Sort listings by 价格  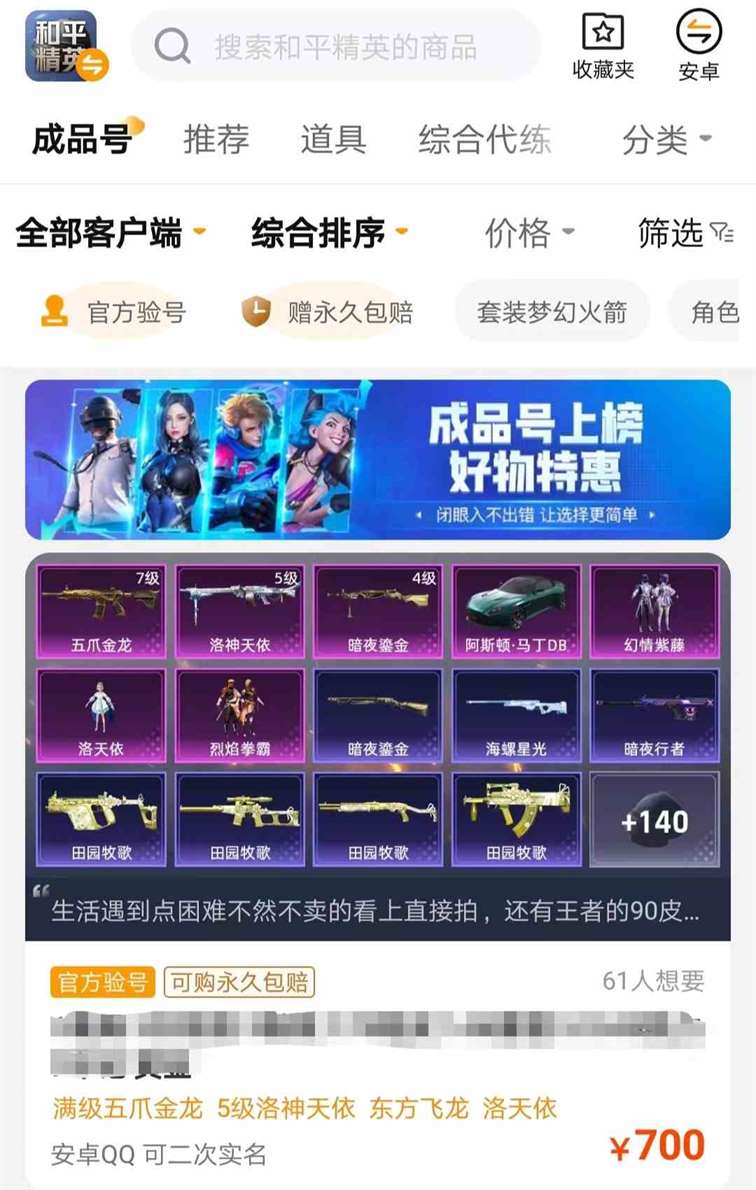[529, 234]
